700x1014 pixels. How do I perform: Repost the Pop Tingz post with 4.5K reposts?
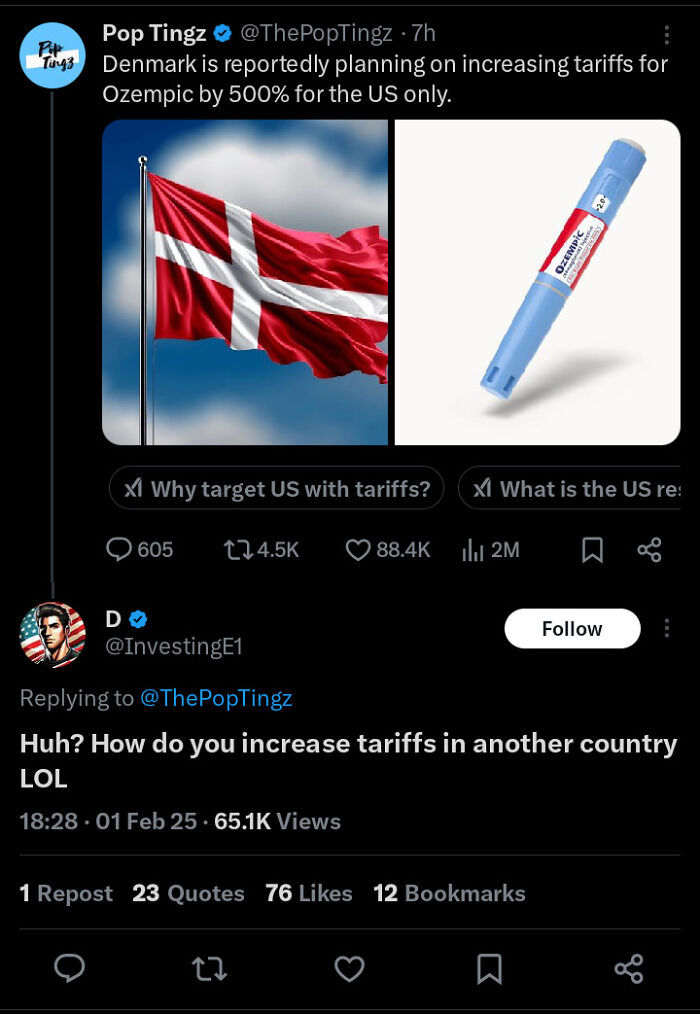(x=261, y=550)
